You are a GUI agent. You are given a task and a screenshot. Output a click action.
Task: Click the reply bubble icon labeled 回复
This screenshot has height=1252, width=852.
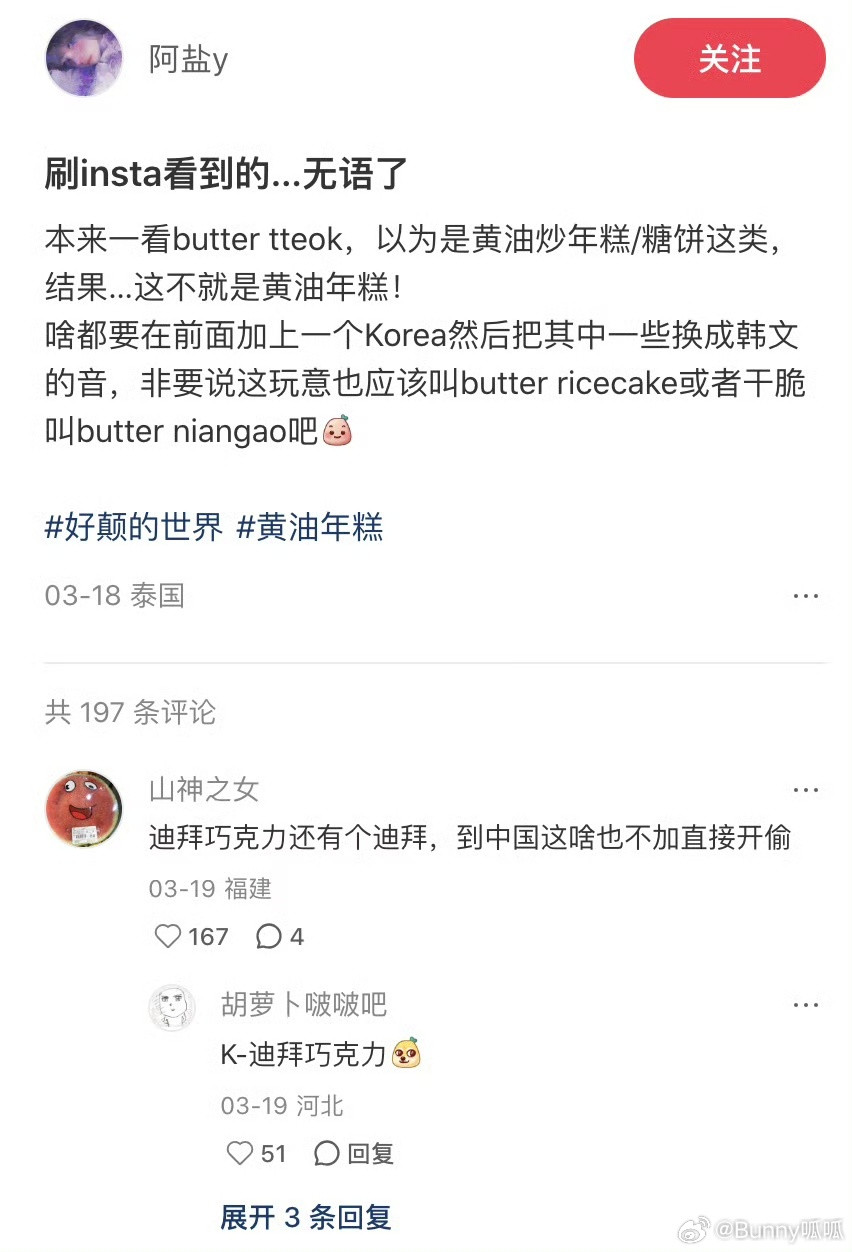(x=327, y=1154)
